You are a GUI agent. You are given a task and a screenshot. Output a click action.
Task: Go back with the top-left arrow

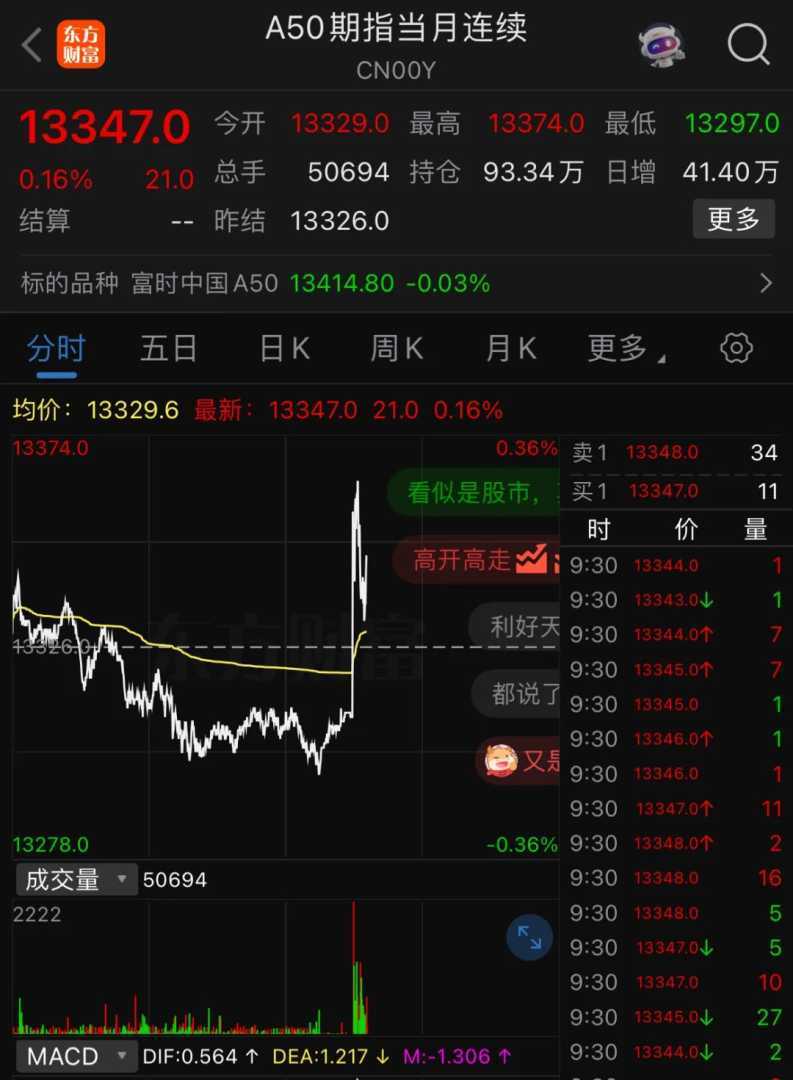pos(32,45)
